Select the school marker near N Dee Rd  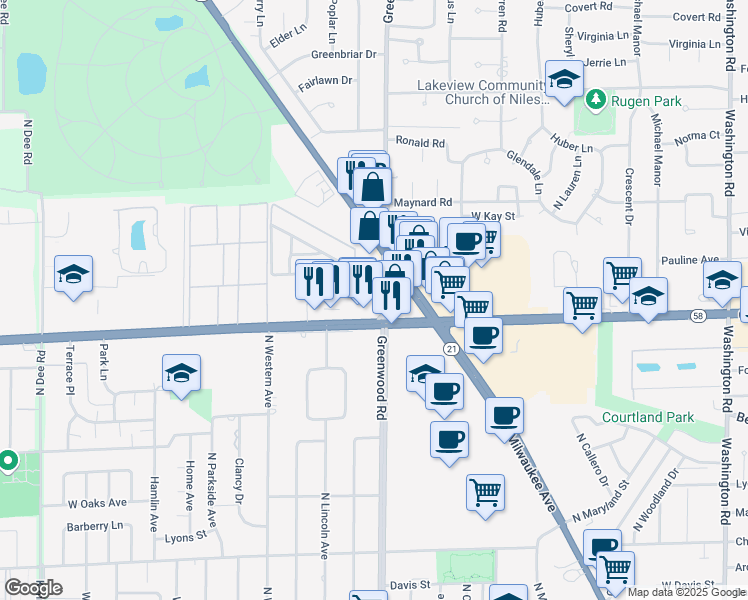click(73, 274)
